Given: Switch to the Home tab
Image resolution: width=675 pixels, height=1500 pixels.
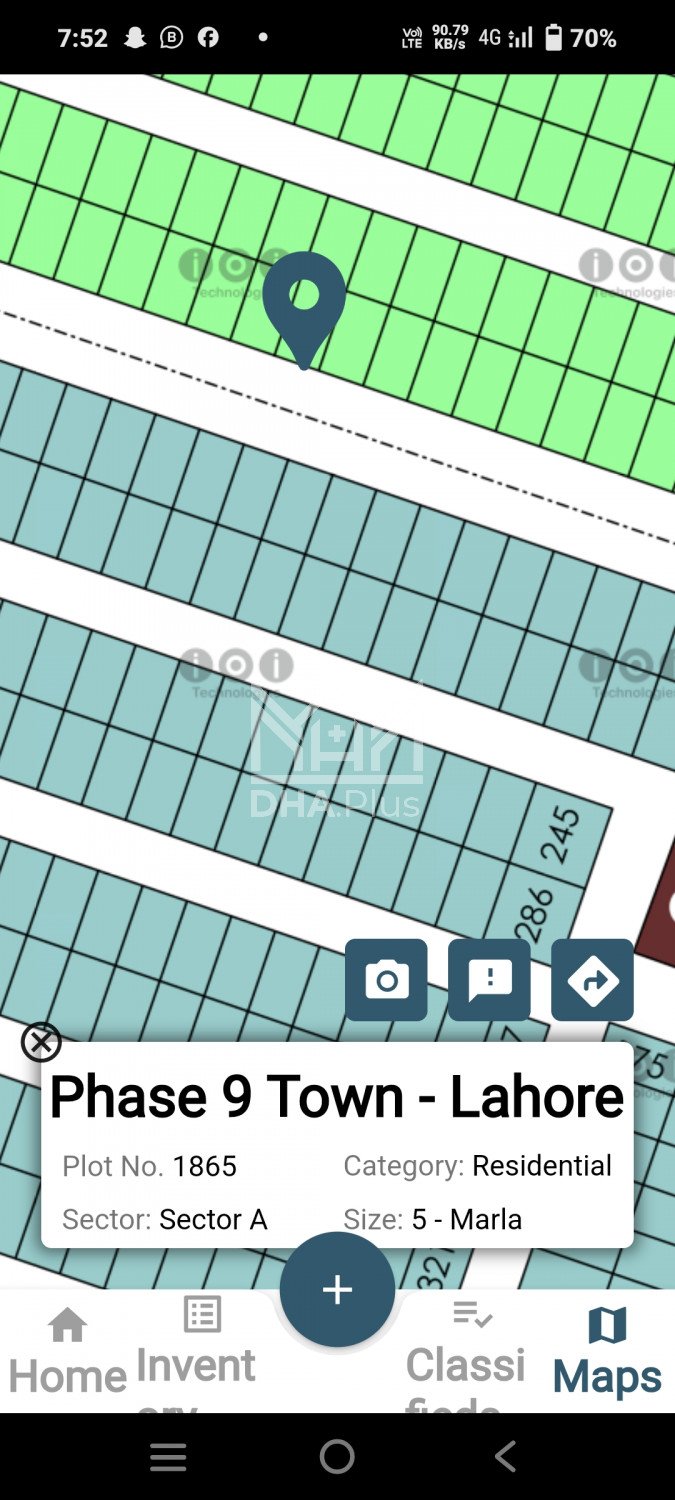Looking at the screenshot, I should click(x=68, y=1352).
